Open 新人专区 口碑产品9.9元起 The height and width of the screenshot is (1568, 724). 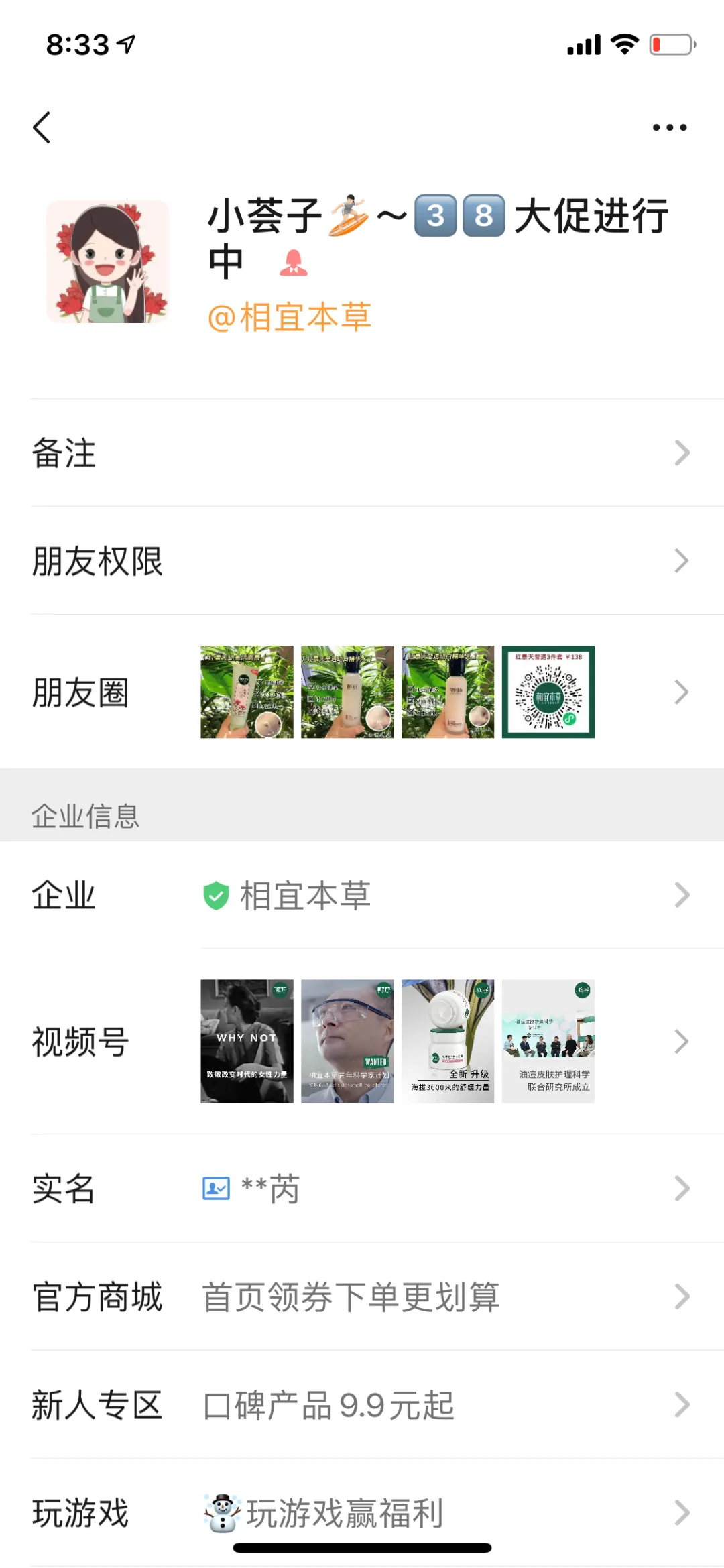click(x=362, y=1404)
